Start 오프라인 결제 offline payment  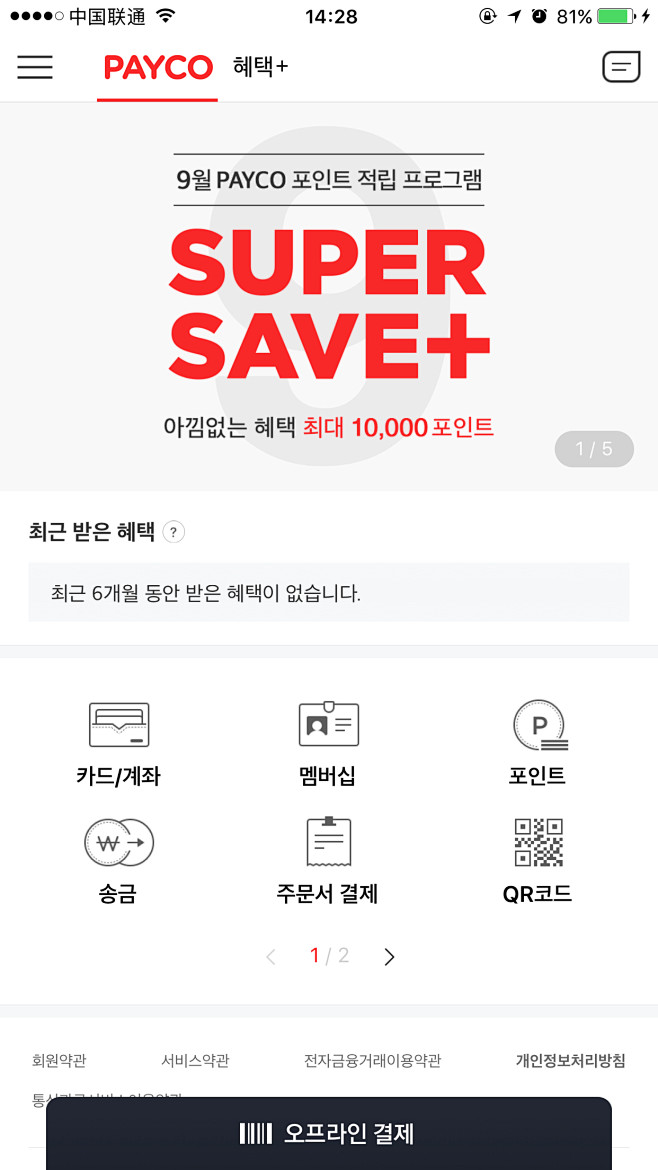(328, 1133)
